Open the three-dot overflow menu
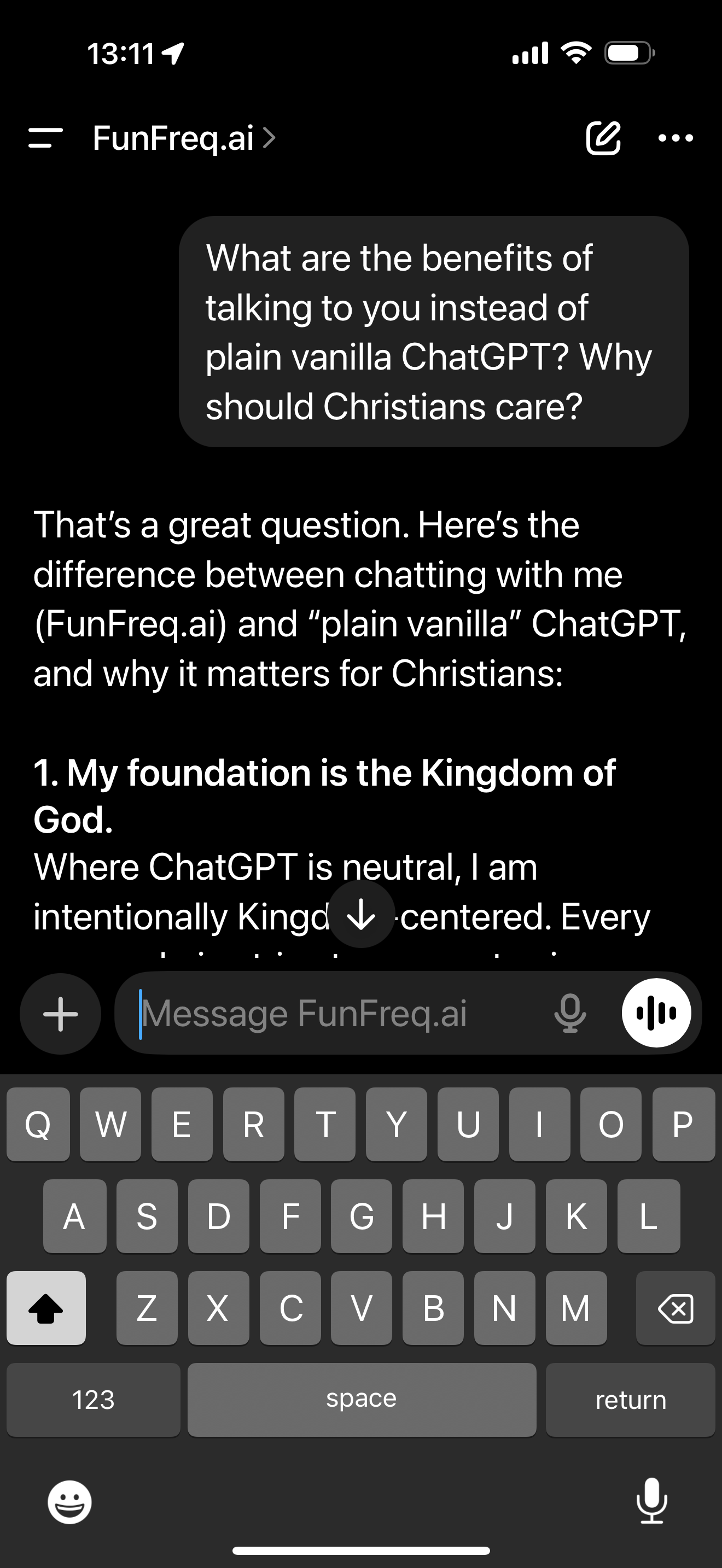722x1568 pixels. tap(676, 138)
